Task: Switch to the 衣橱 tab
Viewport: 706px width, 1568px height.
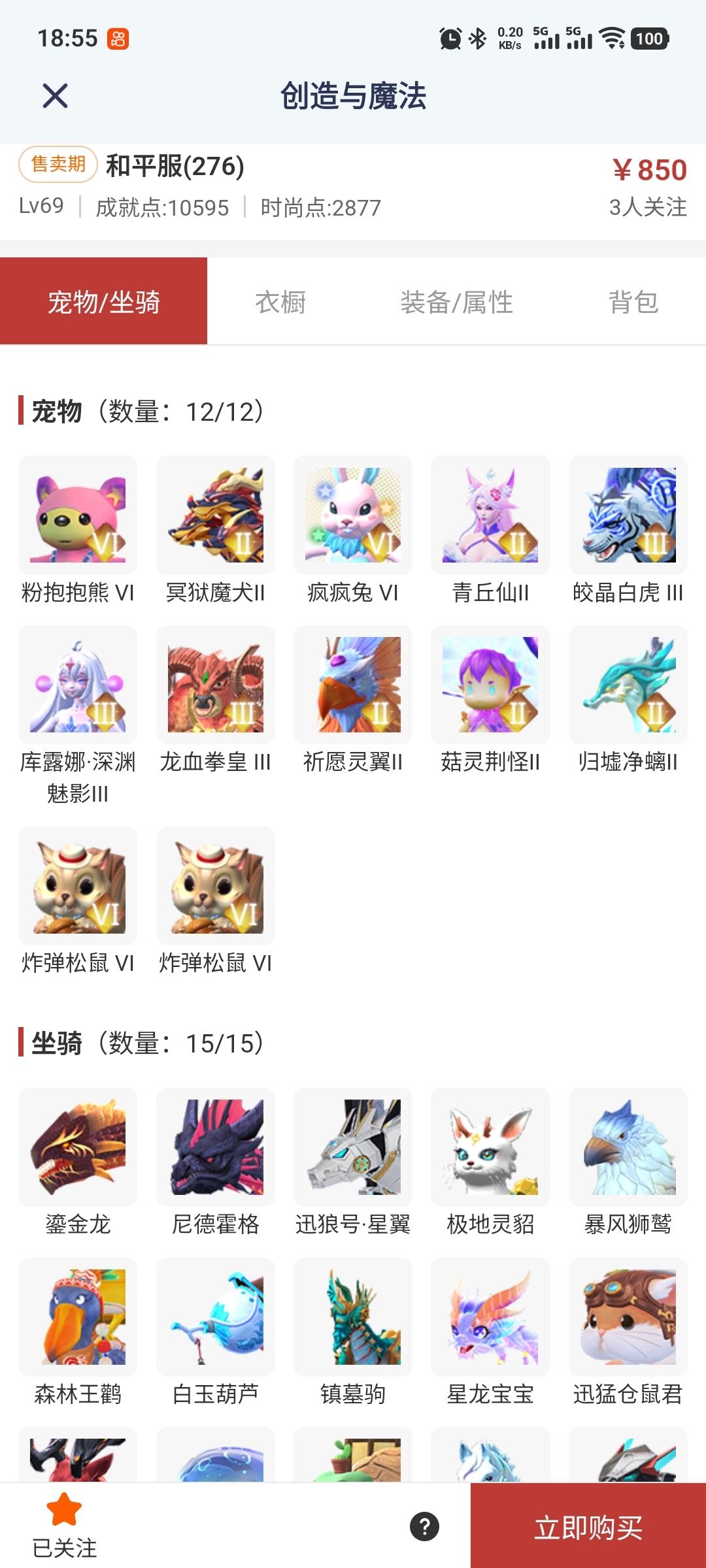Action: 282,301
